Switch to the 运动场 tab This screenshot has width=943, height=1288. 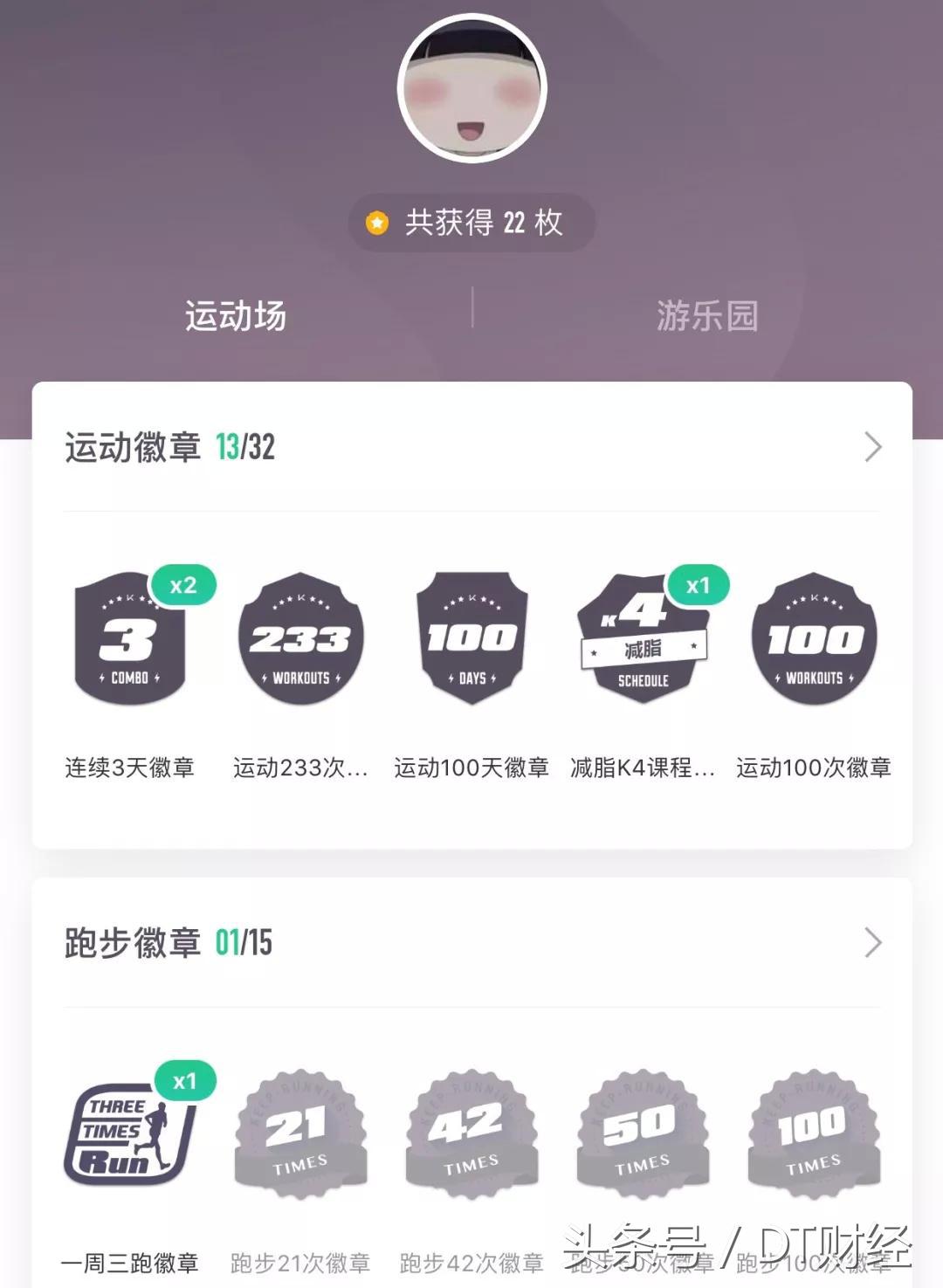234,317
